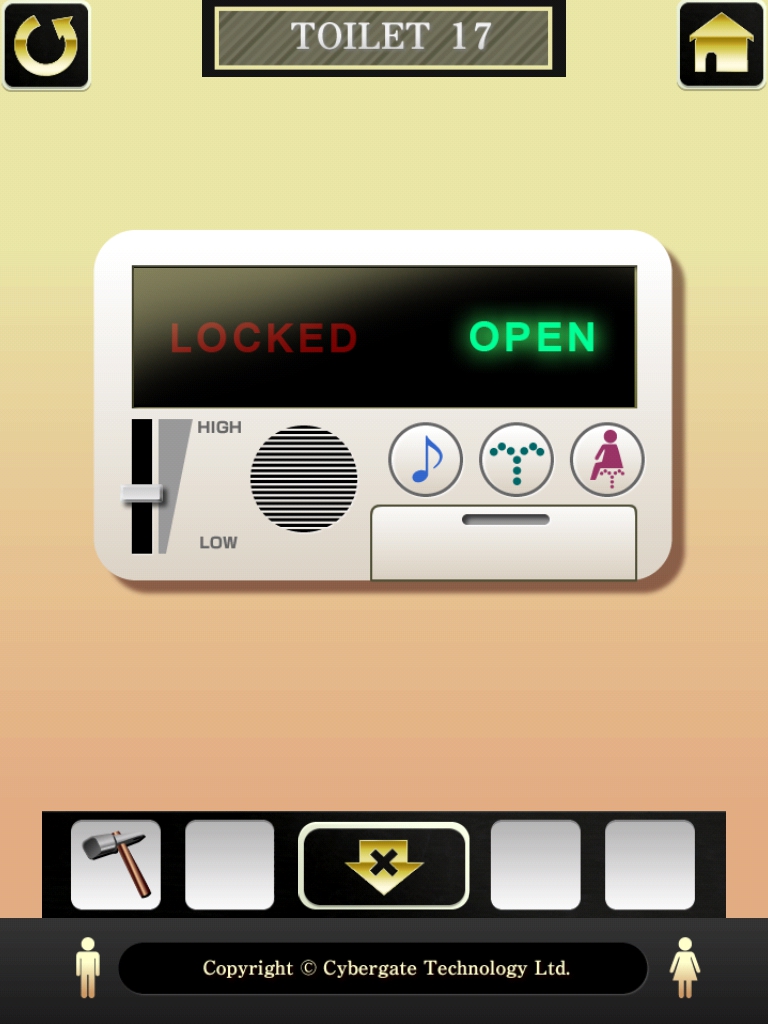Go to the home menu
The image size is (768, 1024).
(721, 45)
